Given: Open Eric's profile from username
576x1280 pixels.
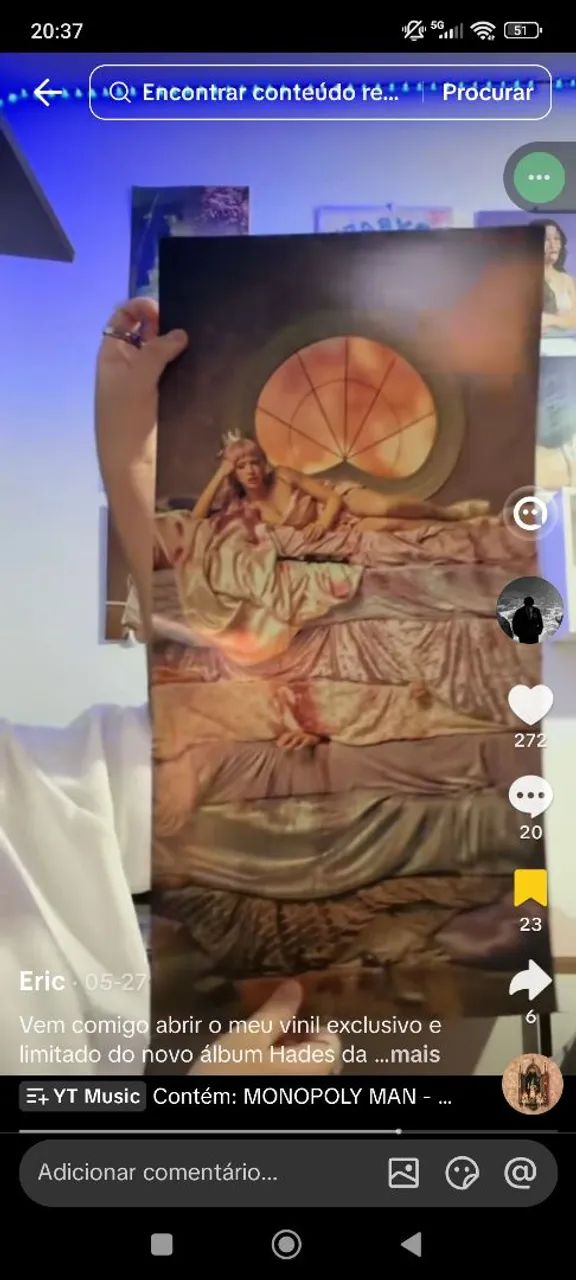Looking at the screenshot, I should pyautogui.click(x=42, y=981).
